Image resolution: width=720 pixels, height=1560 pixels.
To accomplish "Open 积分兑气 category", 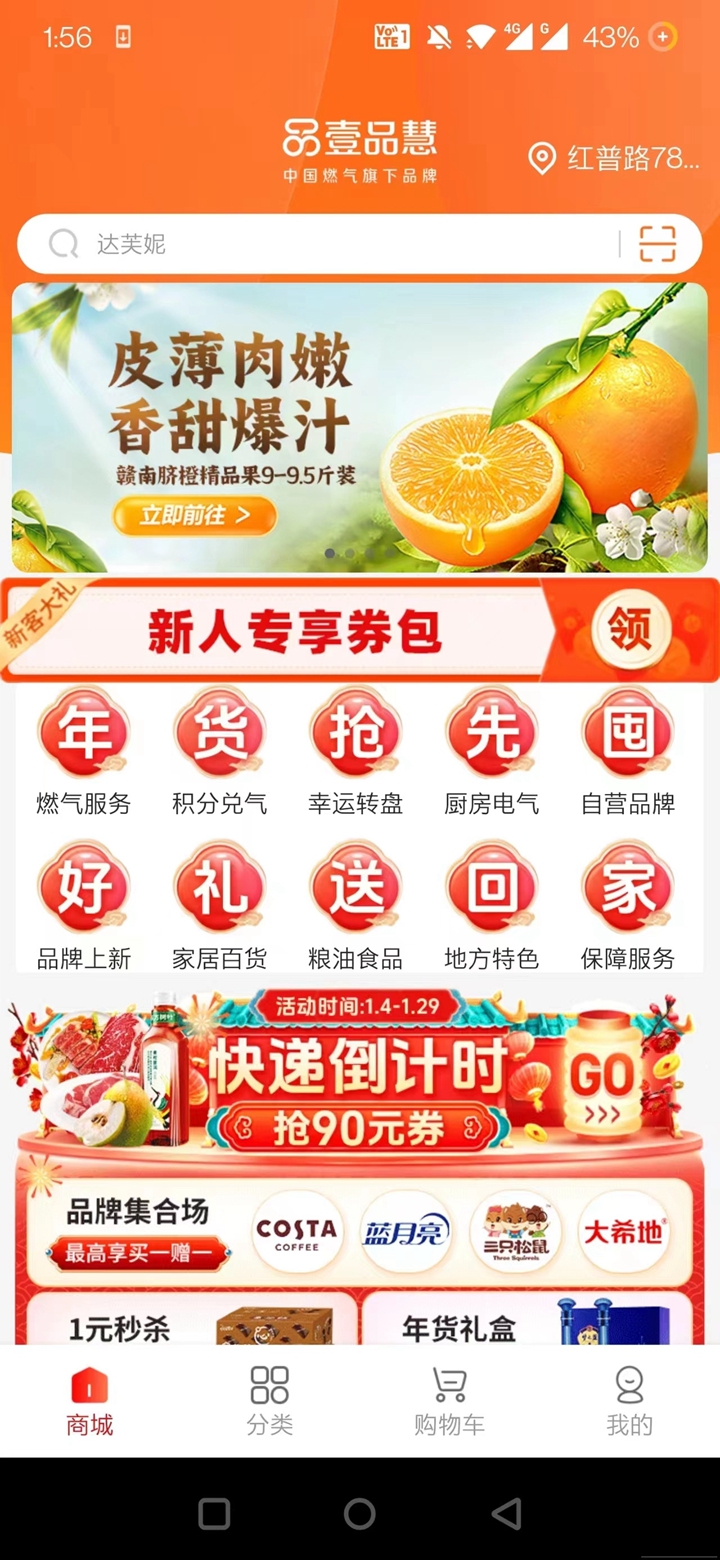I will [220, 752].
